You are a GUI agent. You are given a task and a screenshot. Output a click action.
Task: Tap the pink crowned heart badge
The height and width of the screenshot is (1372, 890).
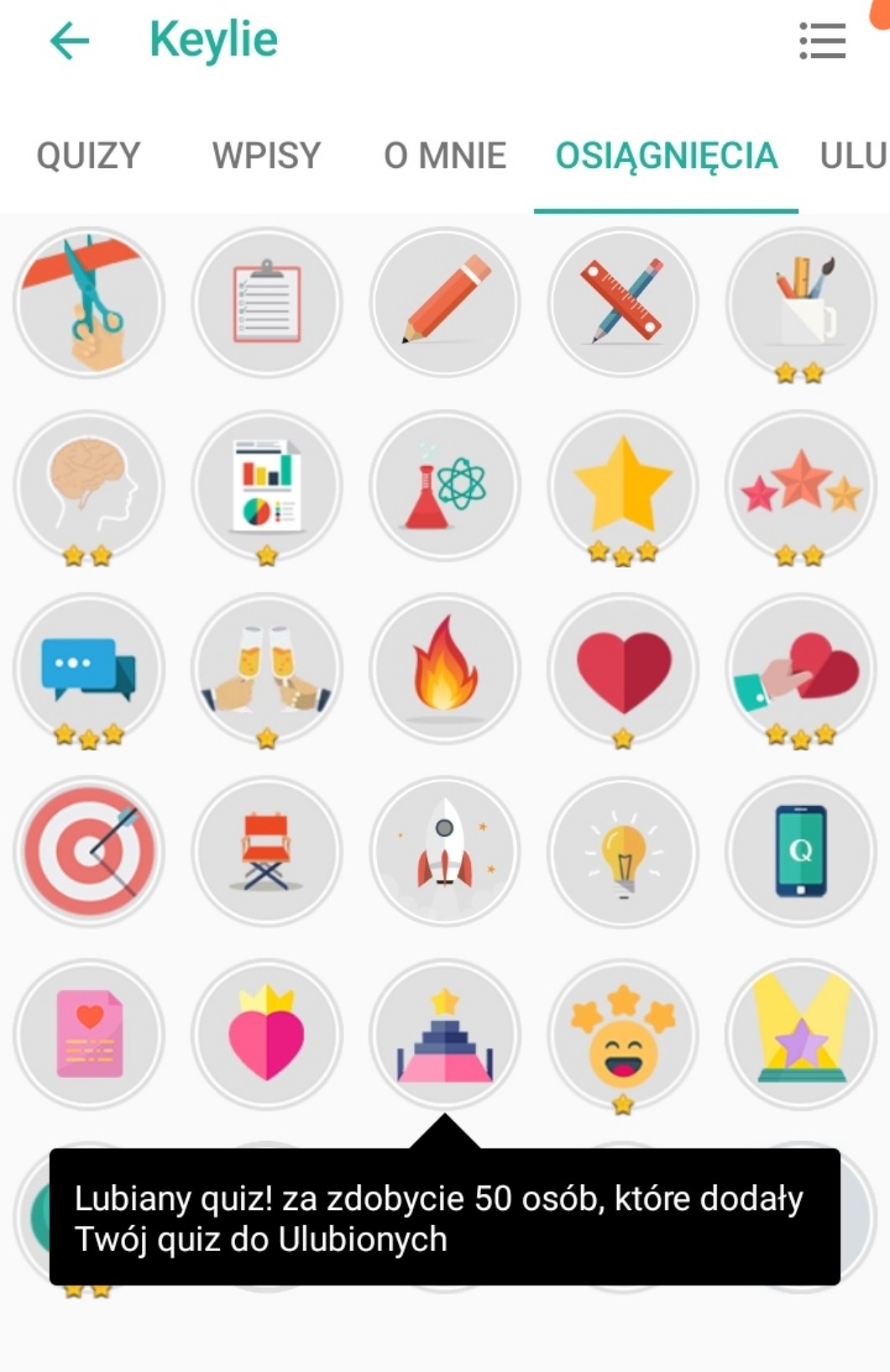click(267, 1034)
